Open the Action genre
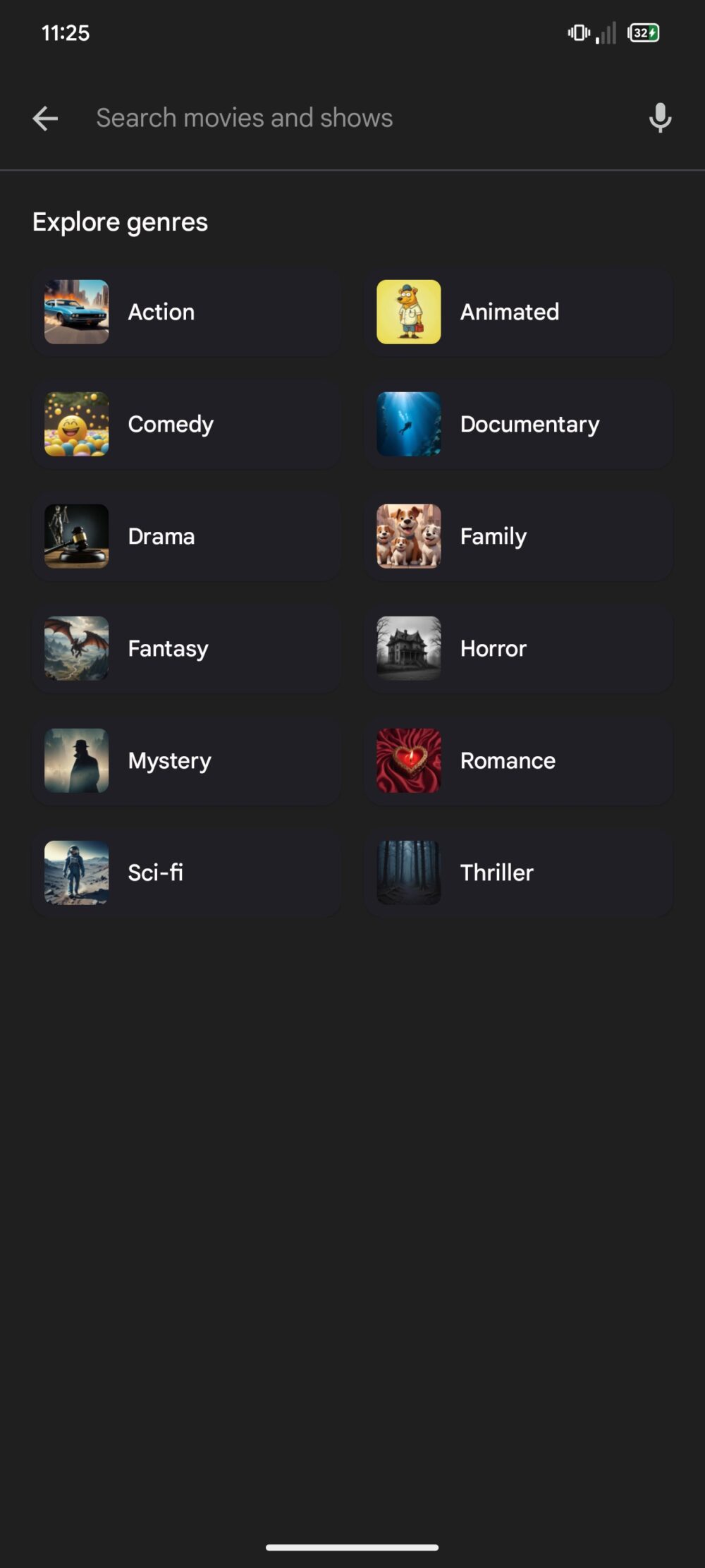The height and width of the screenshot is (1568, 705). tap(185, 312)
